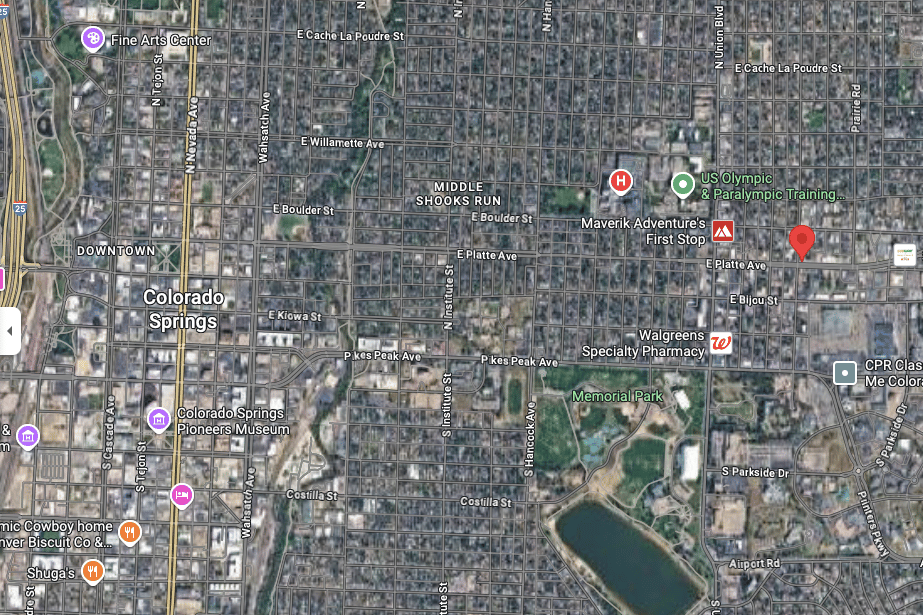
Task: Open the Memorial Park label
Action: click(617, 397)
